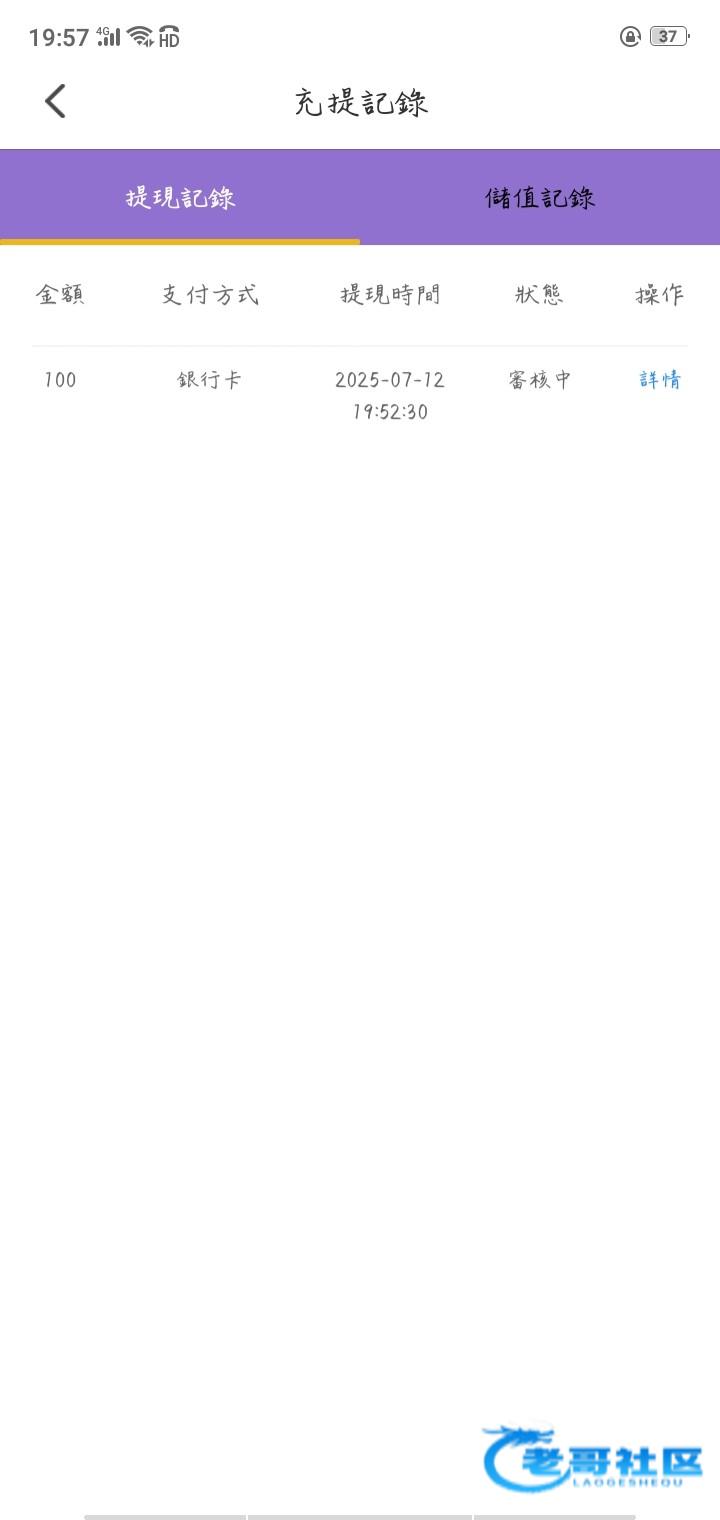The image size is (720, 1520).
Task: Go back using the top-left arrow
Action: click(x=55, y=101)
